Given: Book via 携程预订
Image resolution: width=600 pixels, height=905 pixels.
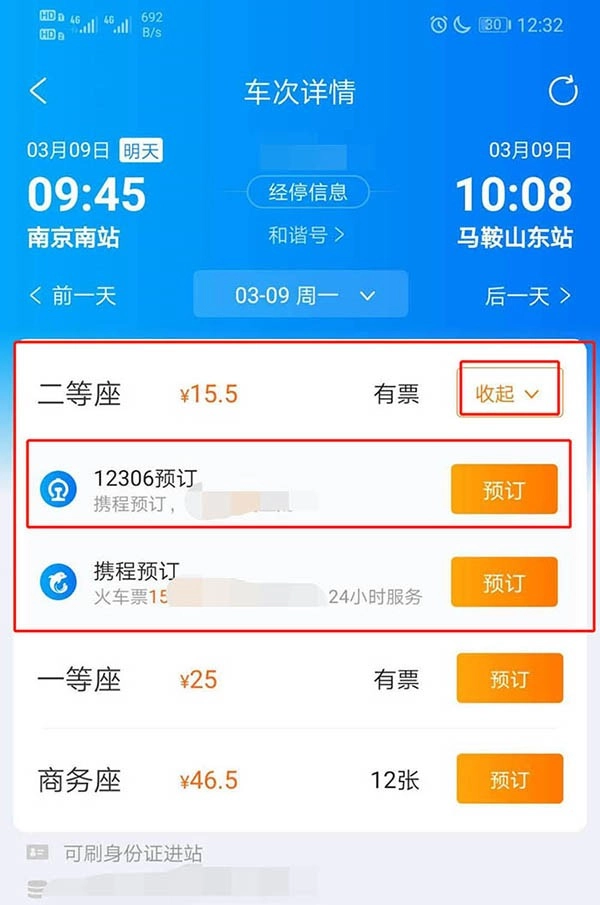Looking at the screenshot, I should [503, 582].
